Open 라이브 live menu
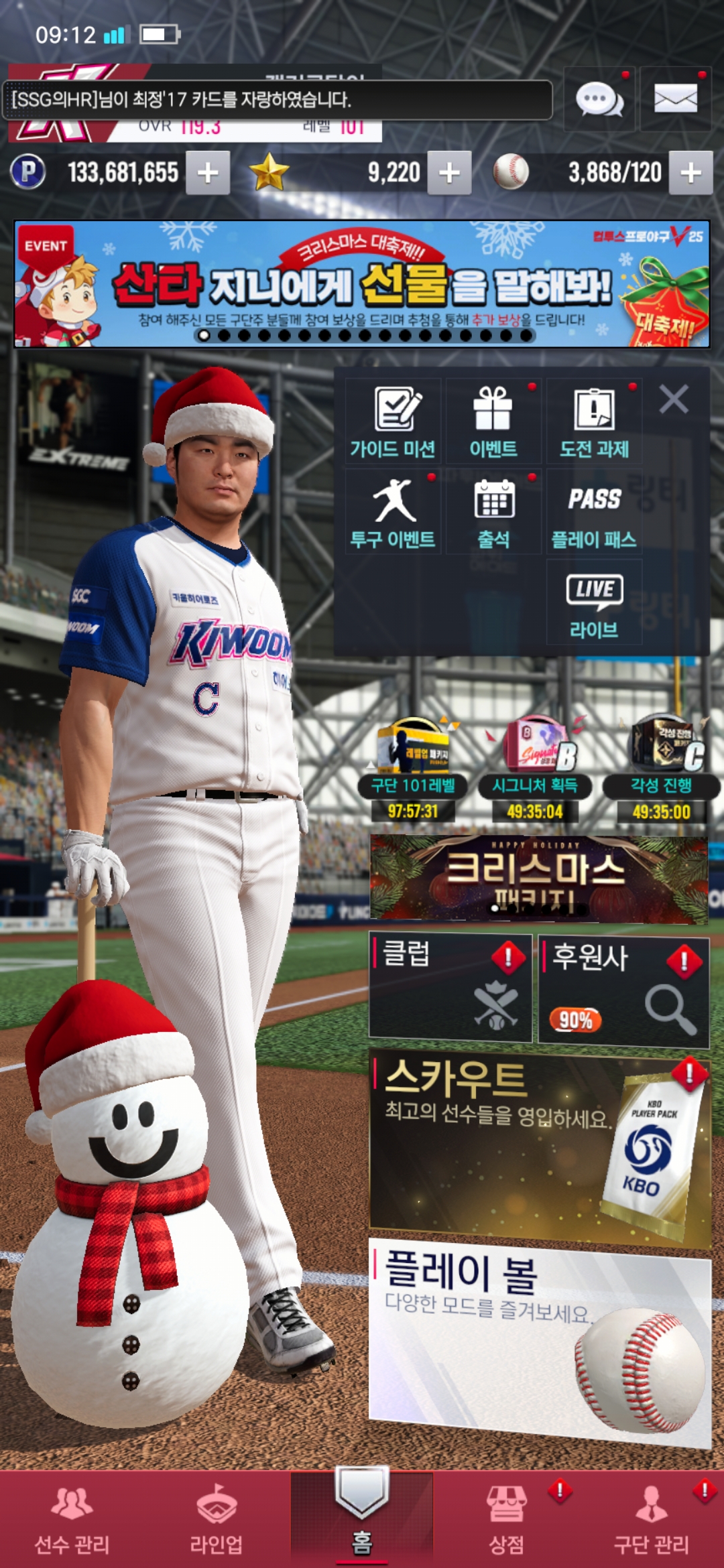Image resolution: width=724 pixels, height=1568 pixels. (x=594, y=602)
